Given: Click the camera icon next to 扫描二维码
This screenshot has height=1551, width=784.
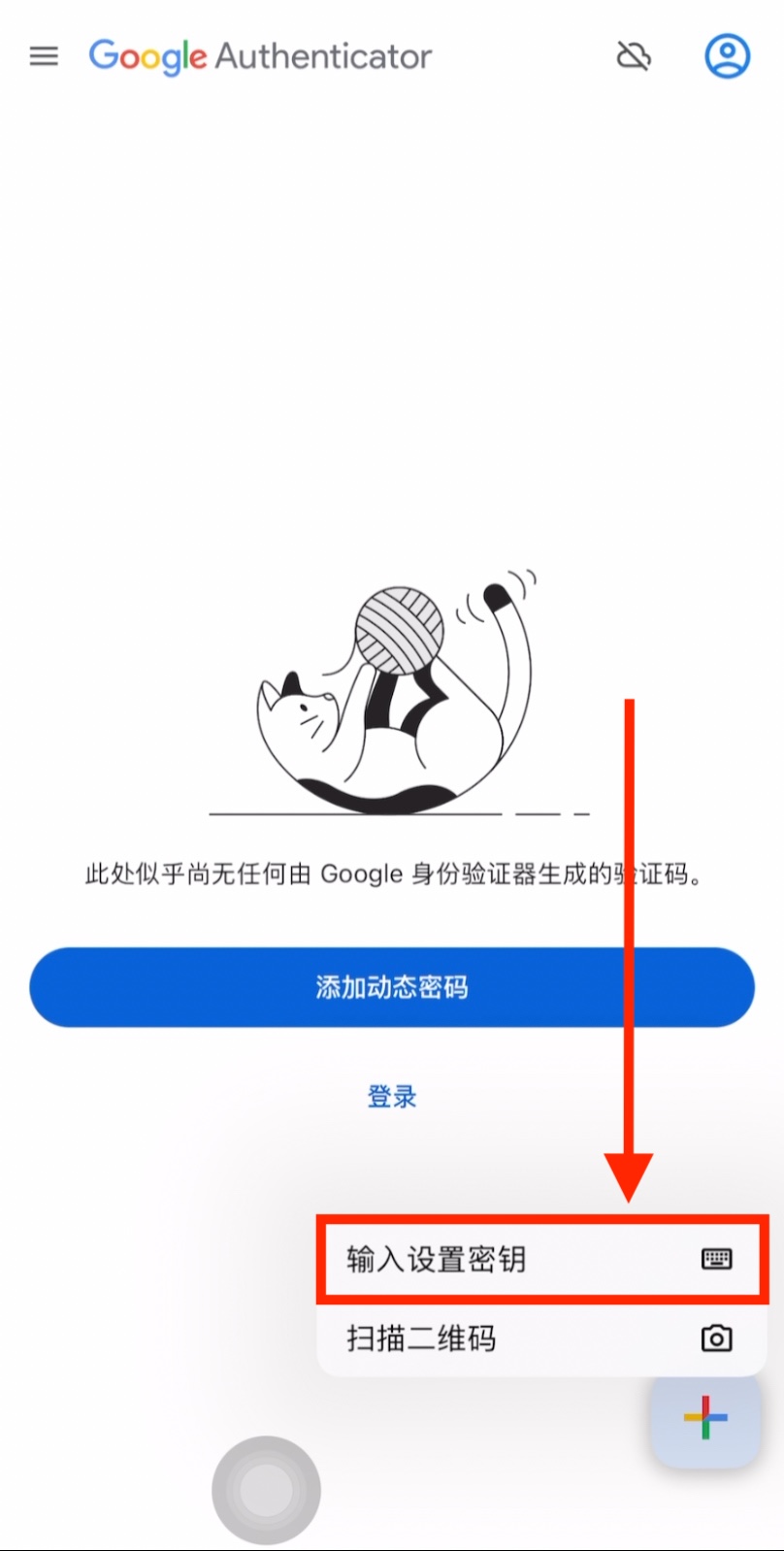Looking at the screenshot, I should pos(718,1337).
